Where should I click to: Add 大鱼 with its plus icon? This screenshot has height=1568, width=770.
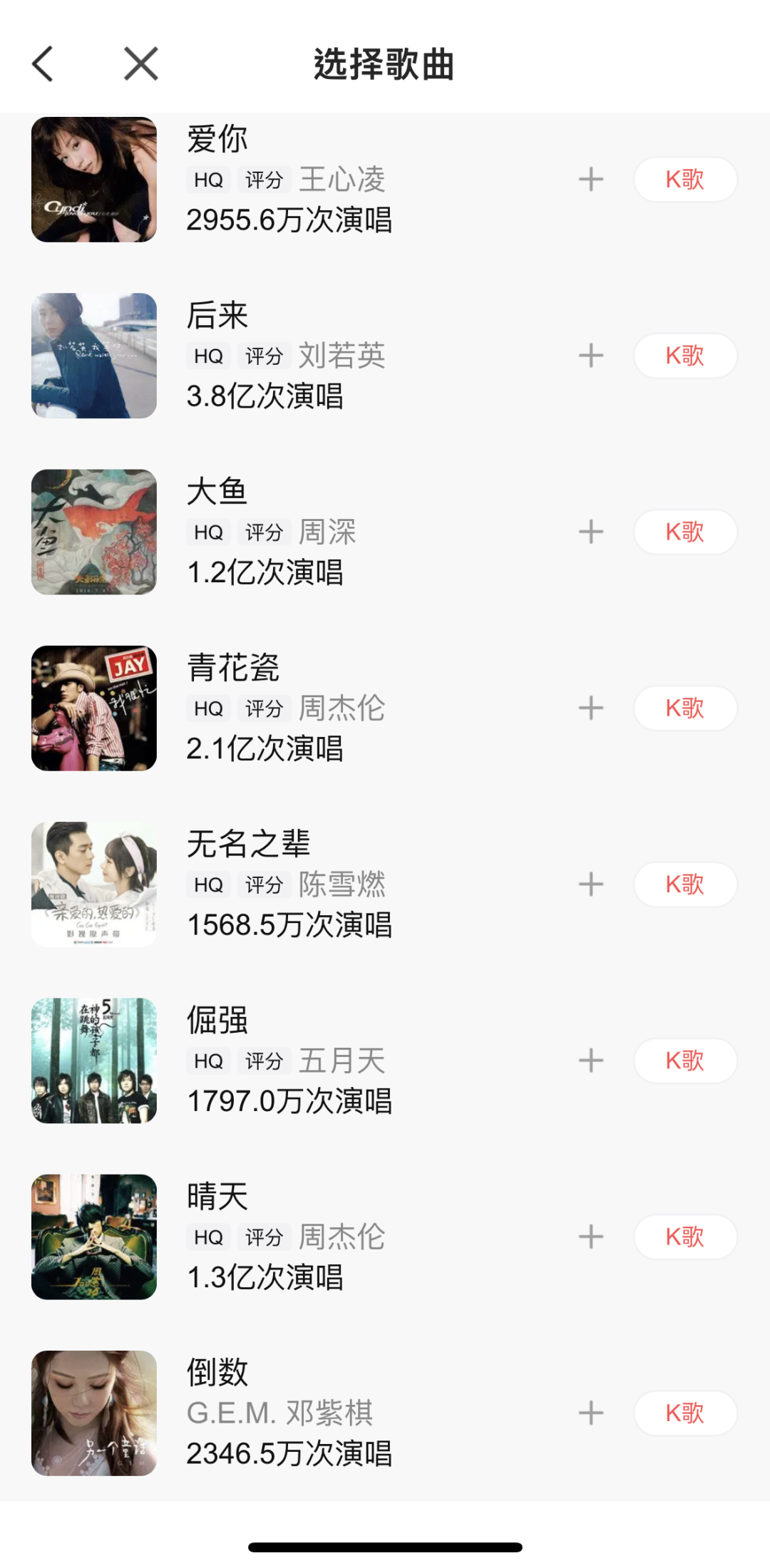pyautogui.click(x=591, y=532)
